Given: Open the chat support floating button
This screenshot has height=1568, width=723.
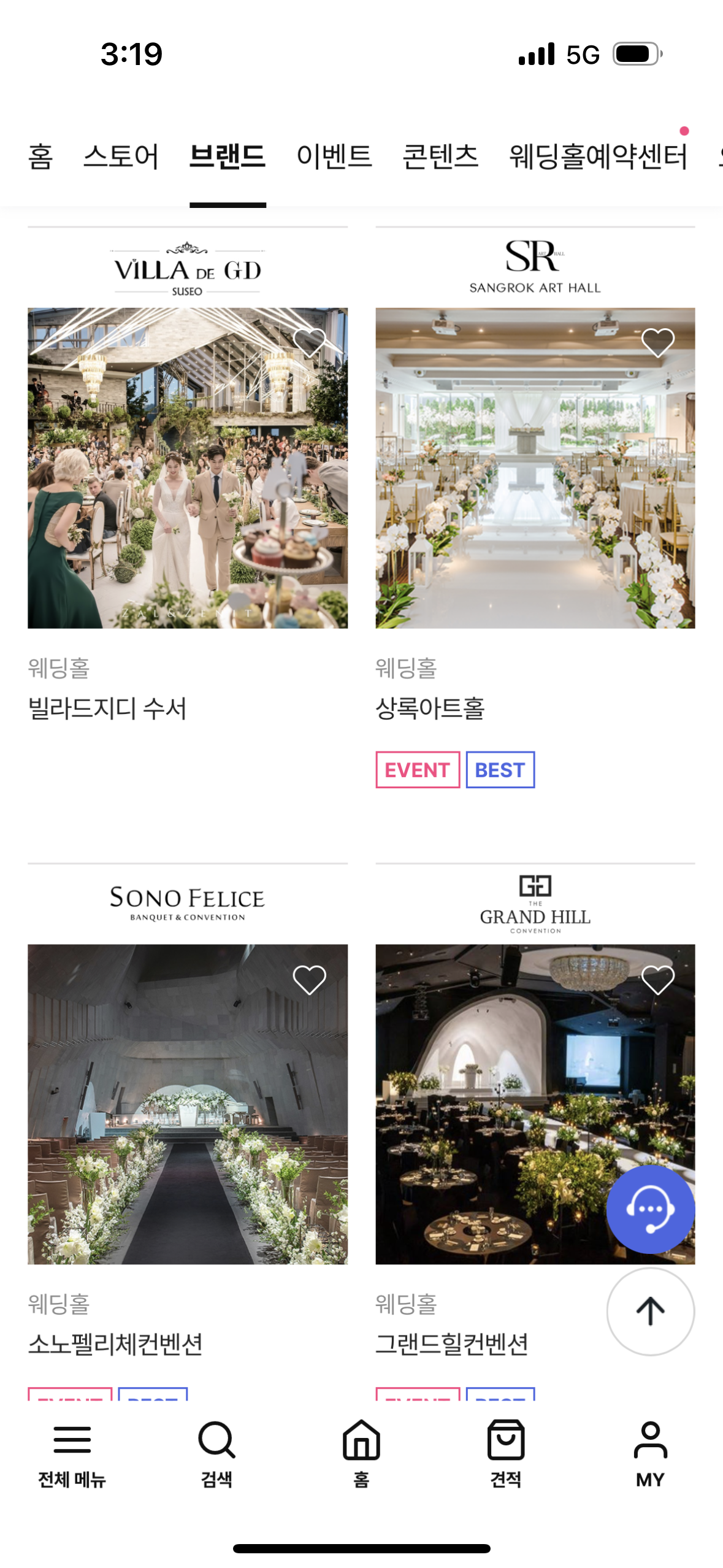Looking at the screenshot, I should (x=650, y=1209).
